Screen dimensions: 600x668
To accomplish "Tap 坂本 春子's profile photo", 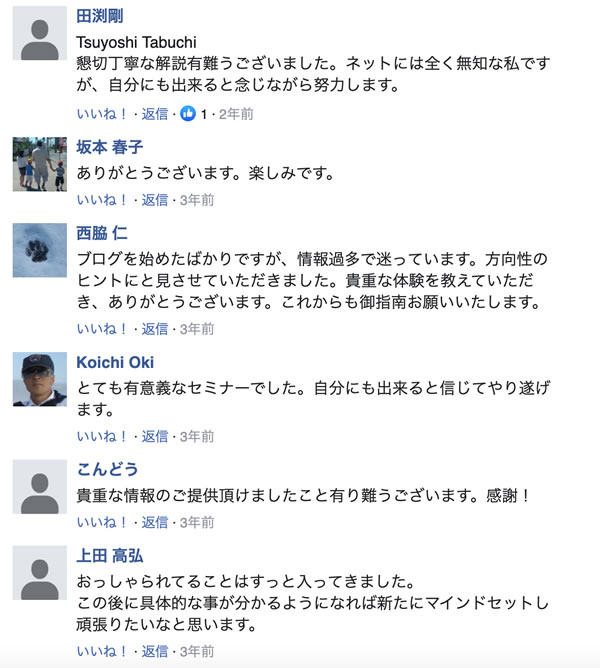I will pyautogui.click(x=39, y=165).
